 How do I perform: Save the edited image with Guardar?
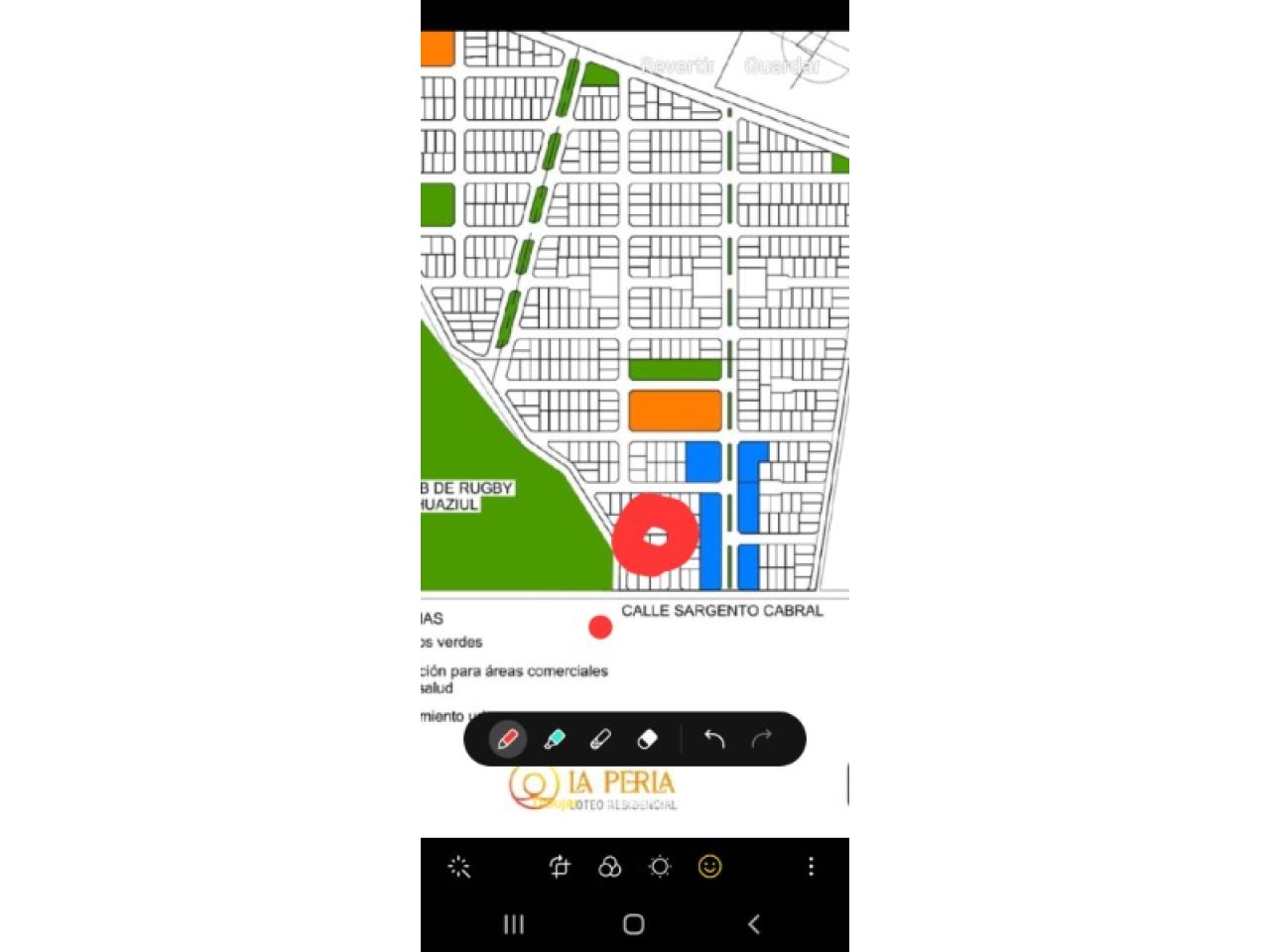(x=782, y=66)
